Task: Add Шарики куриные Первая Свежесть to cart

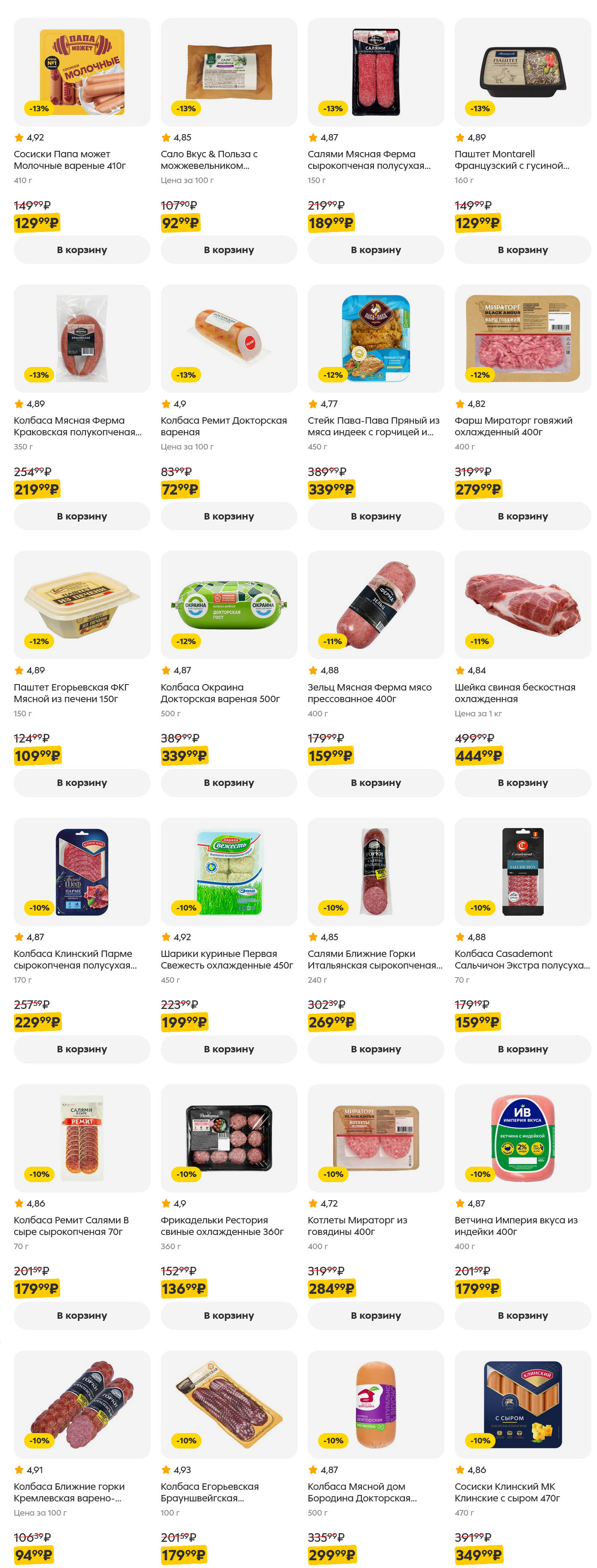Action: tap(228, 1049)
